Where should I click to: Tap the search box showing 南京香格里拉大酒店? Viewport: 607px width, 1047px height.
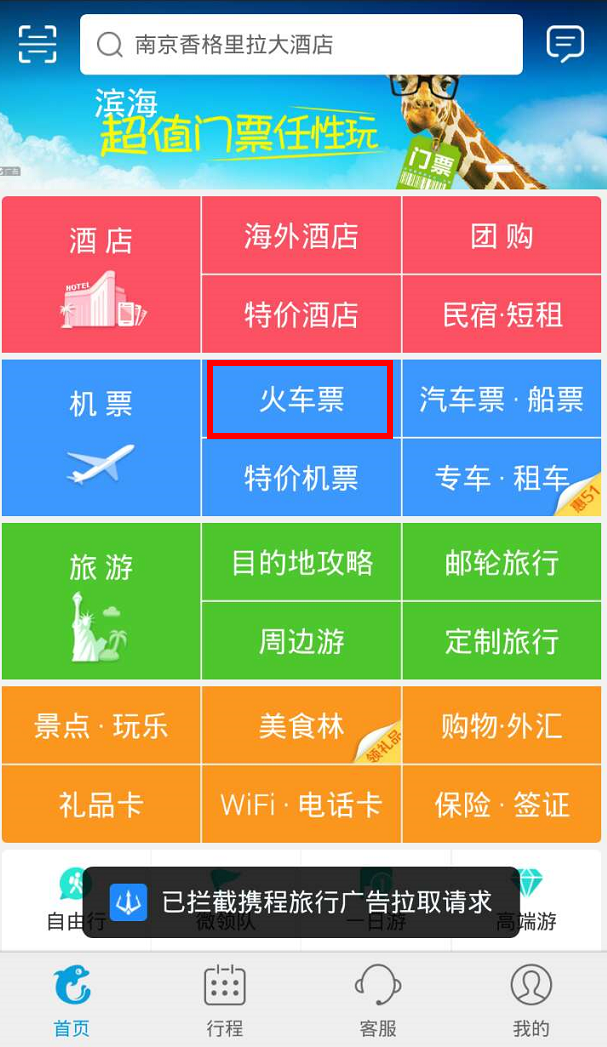coord(301,45)
